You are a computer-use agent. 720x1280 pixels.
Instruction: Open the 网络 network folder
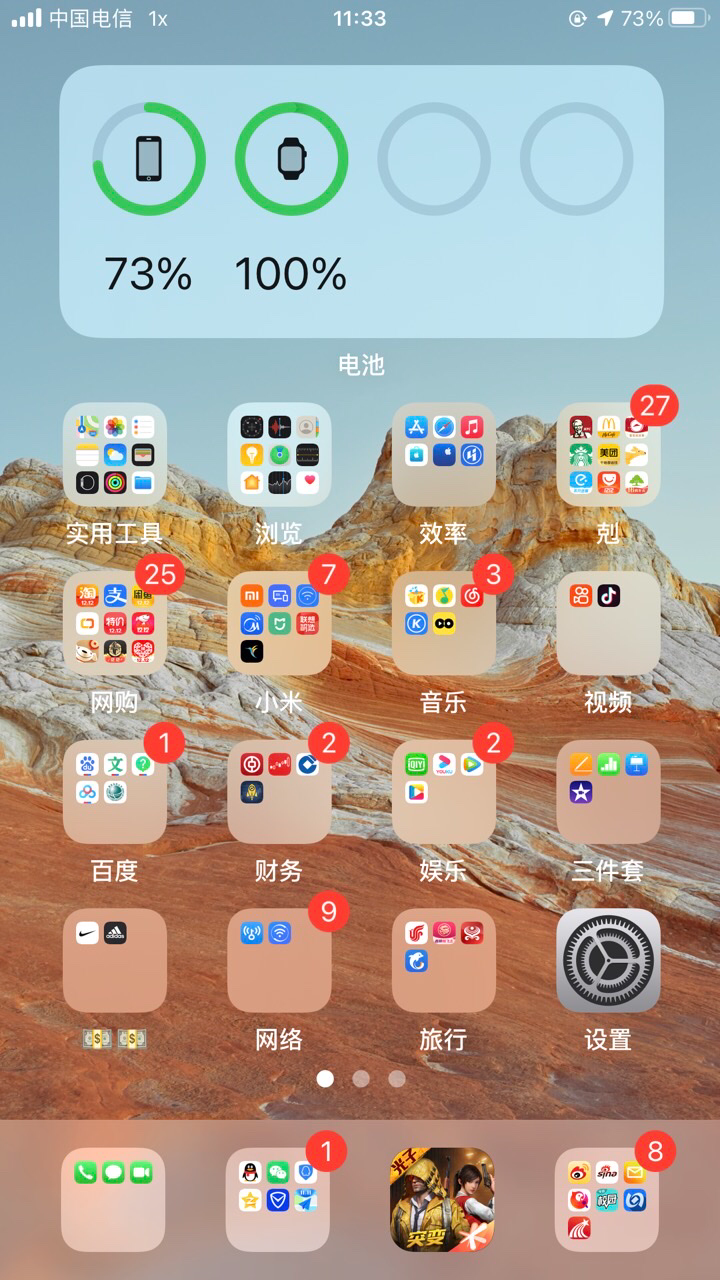click(x=279, y=960)
